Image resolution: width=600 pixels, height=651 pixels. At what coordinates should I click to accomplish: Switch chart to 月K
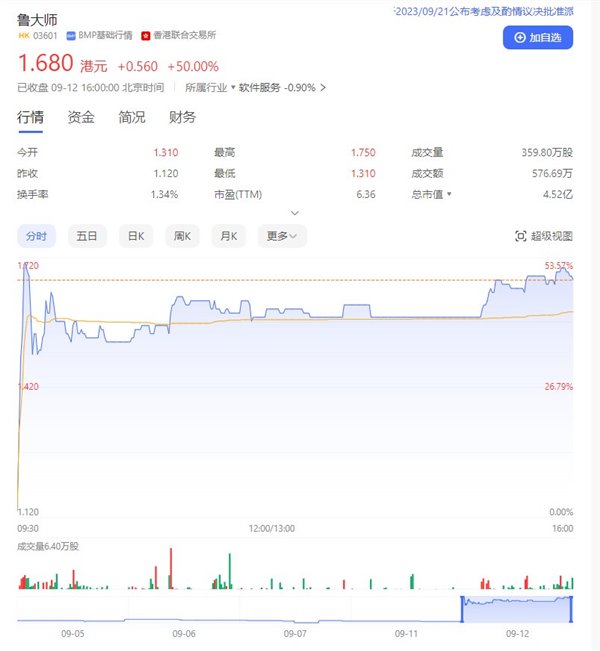point(232,236)
